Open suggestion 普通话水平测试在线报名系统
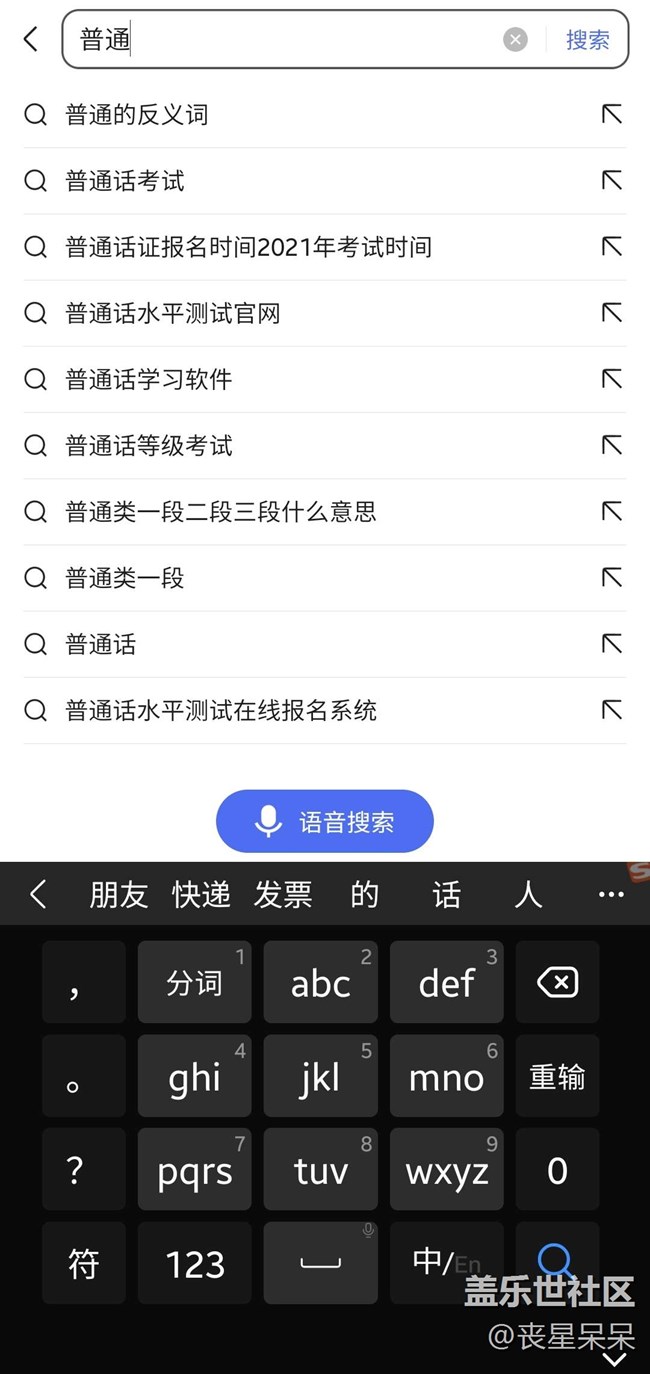650x1374 pixels. pyautogui.click(x=221, y=710)
